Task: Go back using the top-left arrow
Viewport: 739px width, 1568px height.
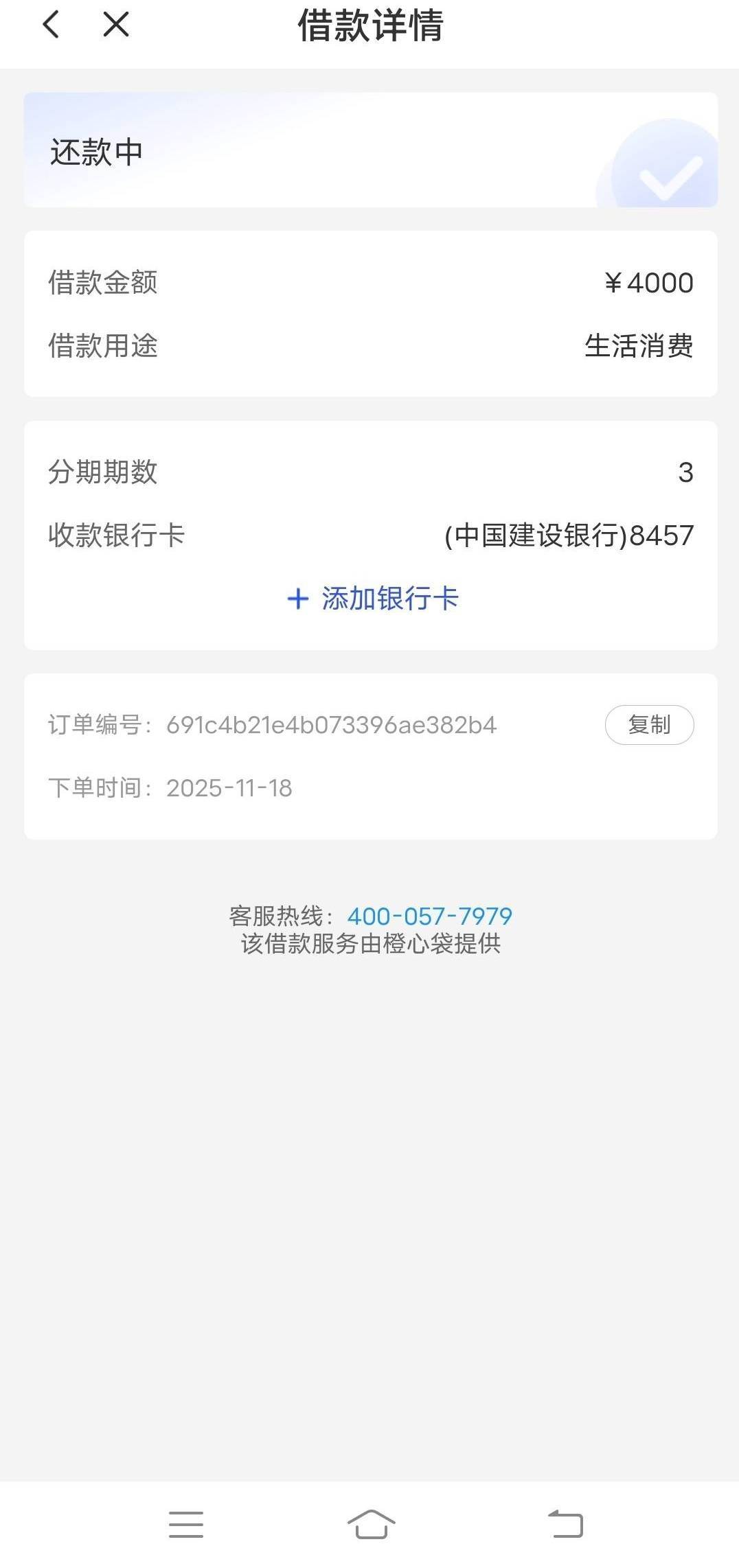Action: coord(51,25)
